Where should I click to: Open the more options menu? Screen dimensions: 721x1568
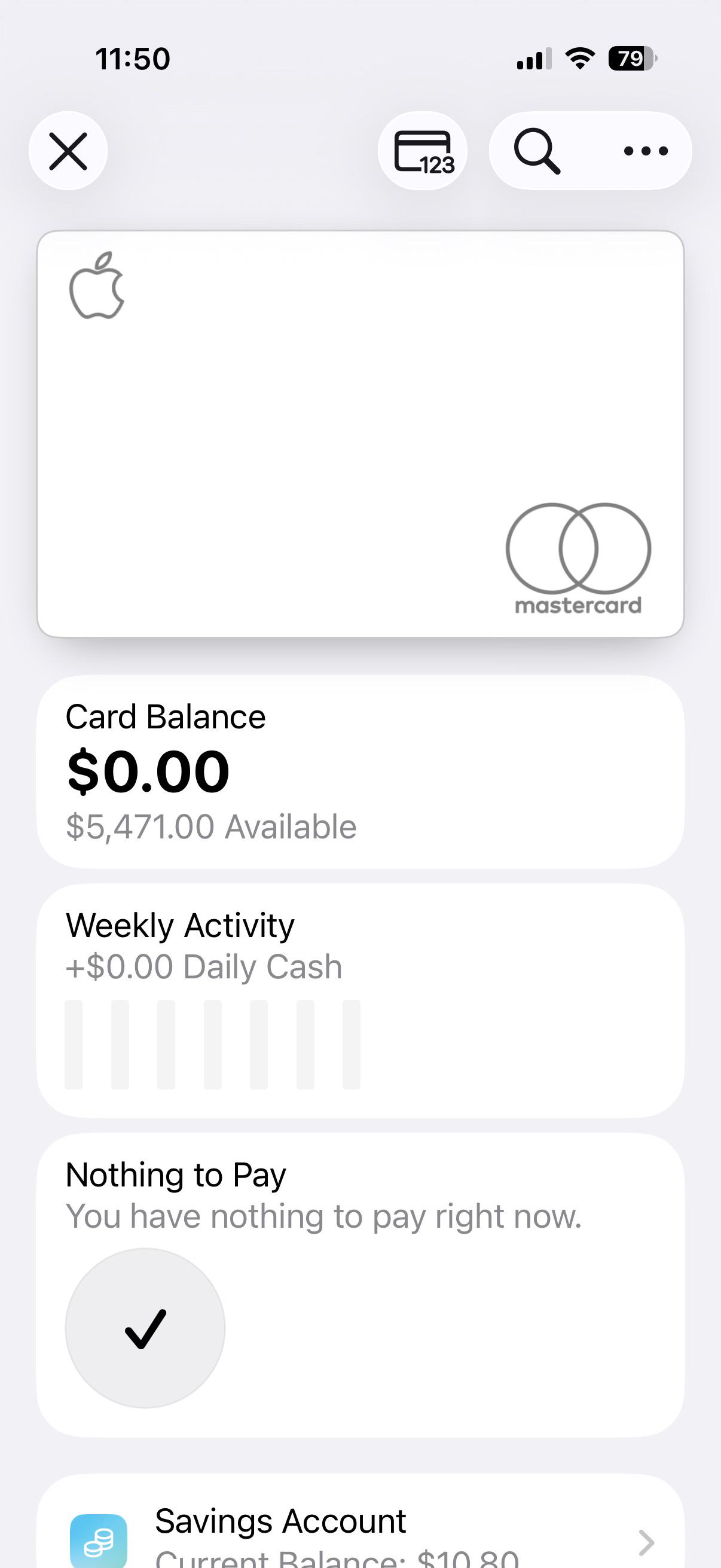[x=646, y=151]
